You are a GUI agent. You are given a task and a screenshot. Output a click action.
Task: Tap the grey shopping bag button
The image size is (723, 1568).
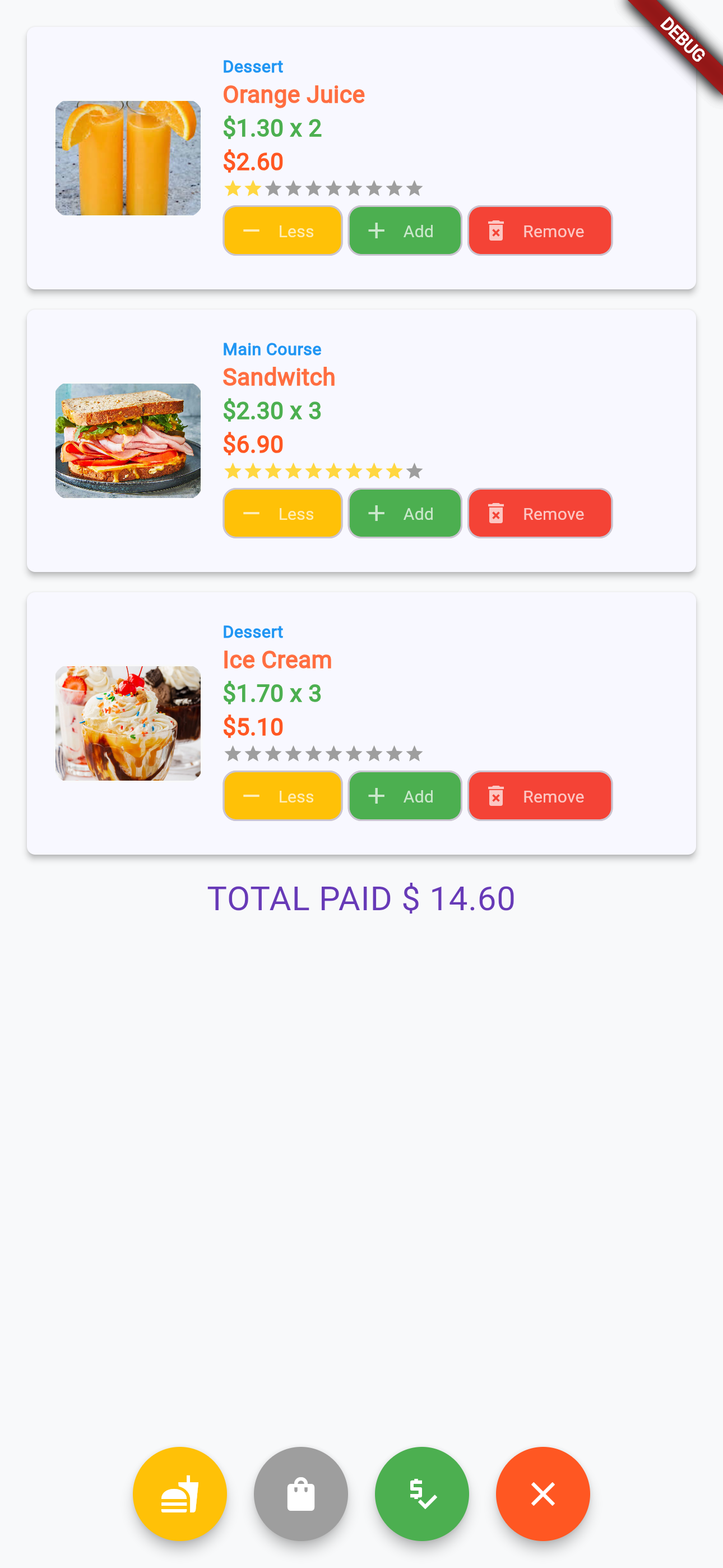pyautogui.click(x=300, y=1493)
